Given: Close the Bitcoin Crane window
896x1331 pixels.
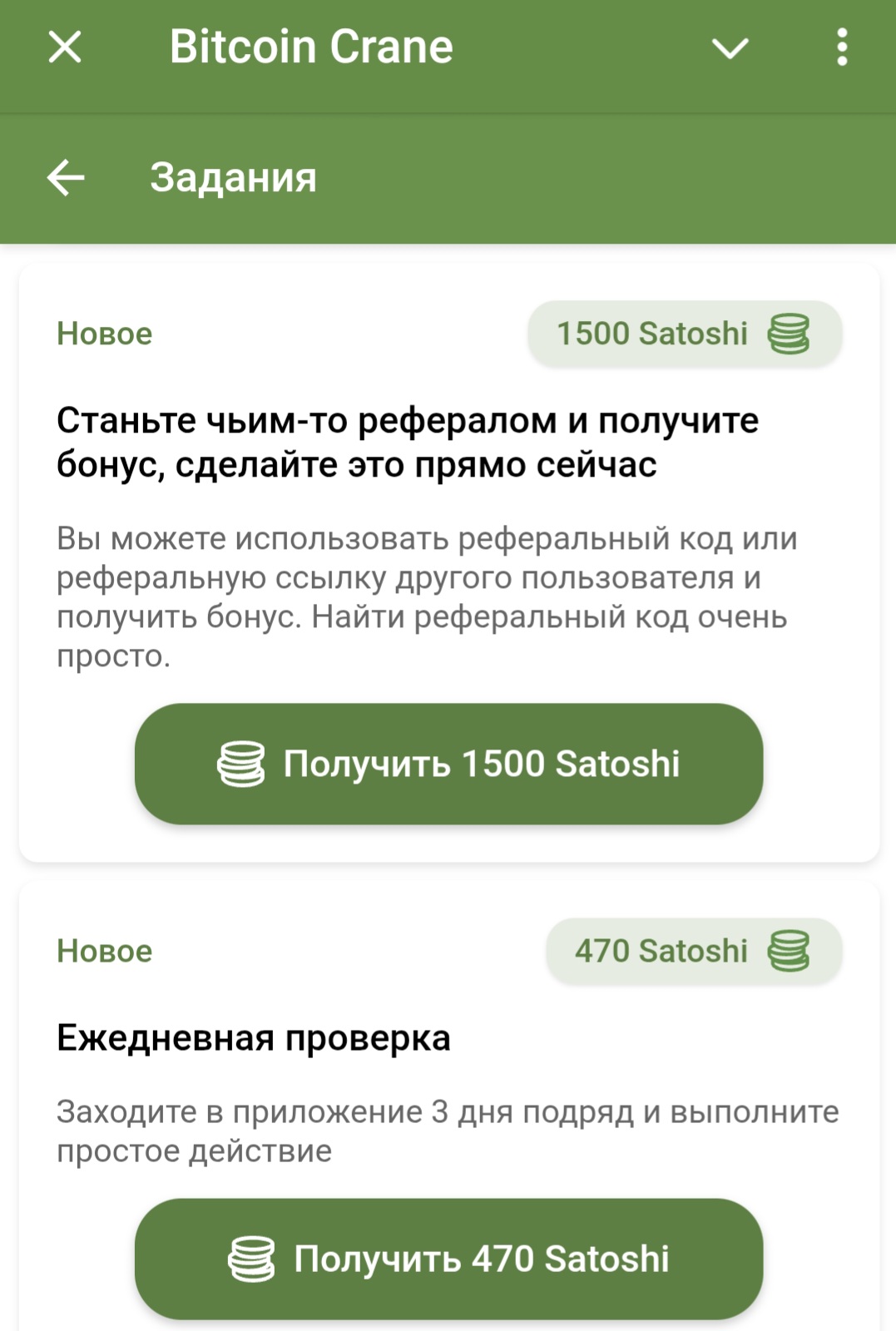Looking at the screenshot, I should pyautogui.click(x=65, y=47).
